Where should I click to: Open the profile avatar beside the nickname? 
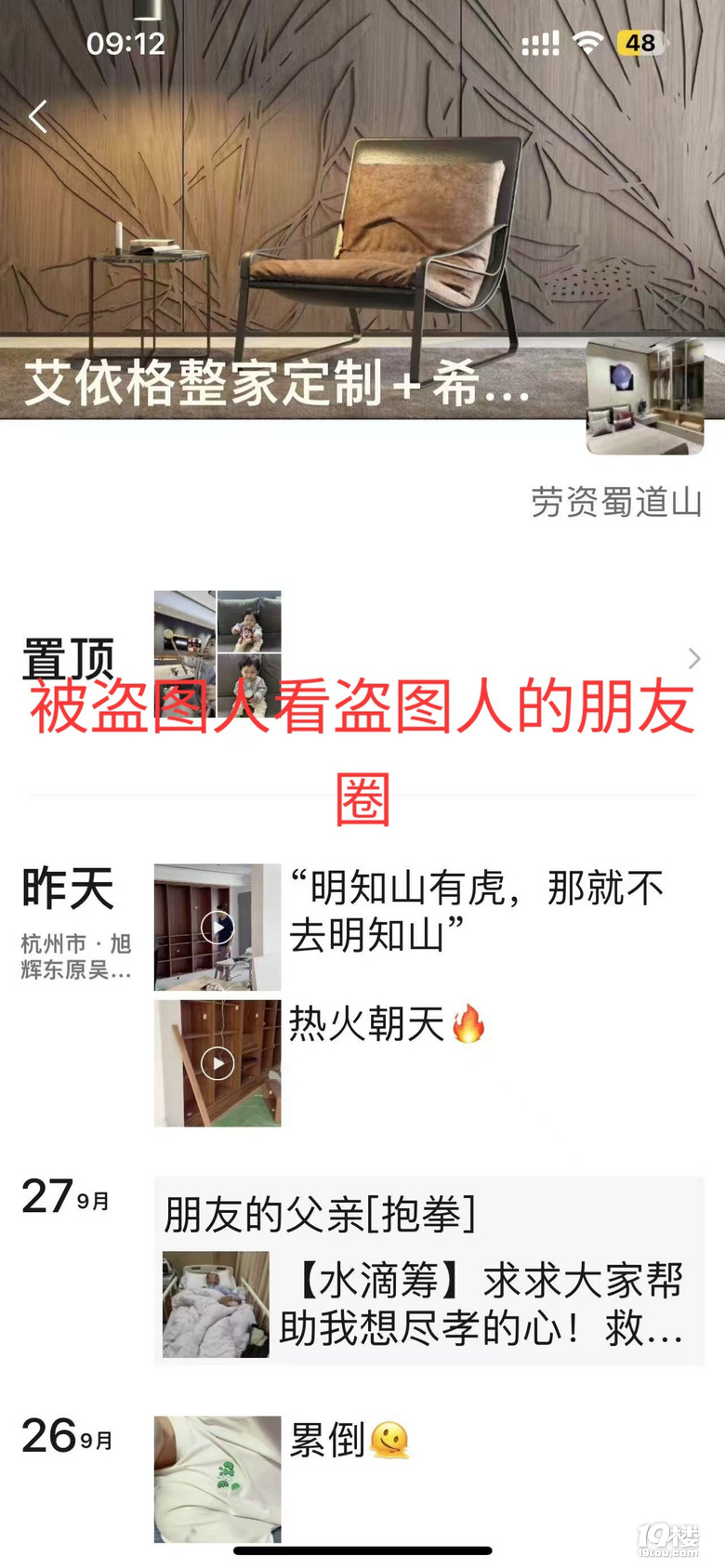(644, 397)
